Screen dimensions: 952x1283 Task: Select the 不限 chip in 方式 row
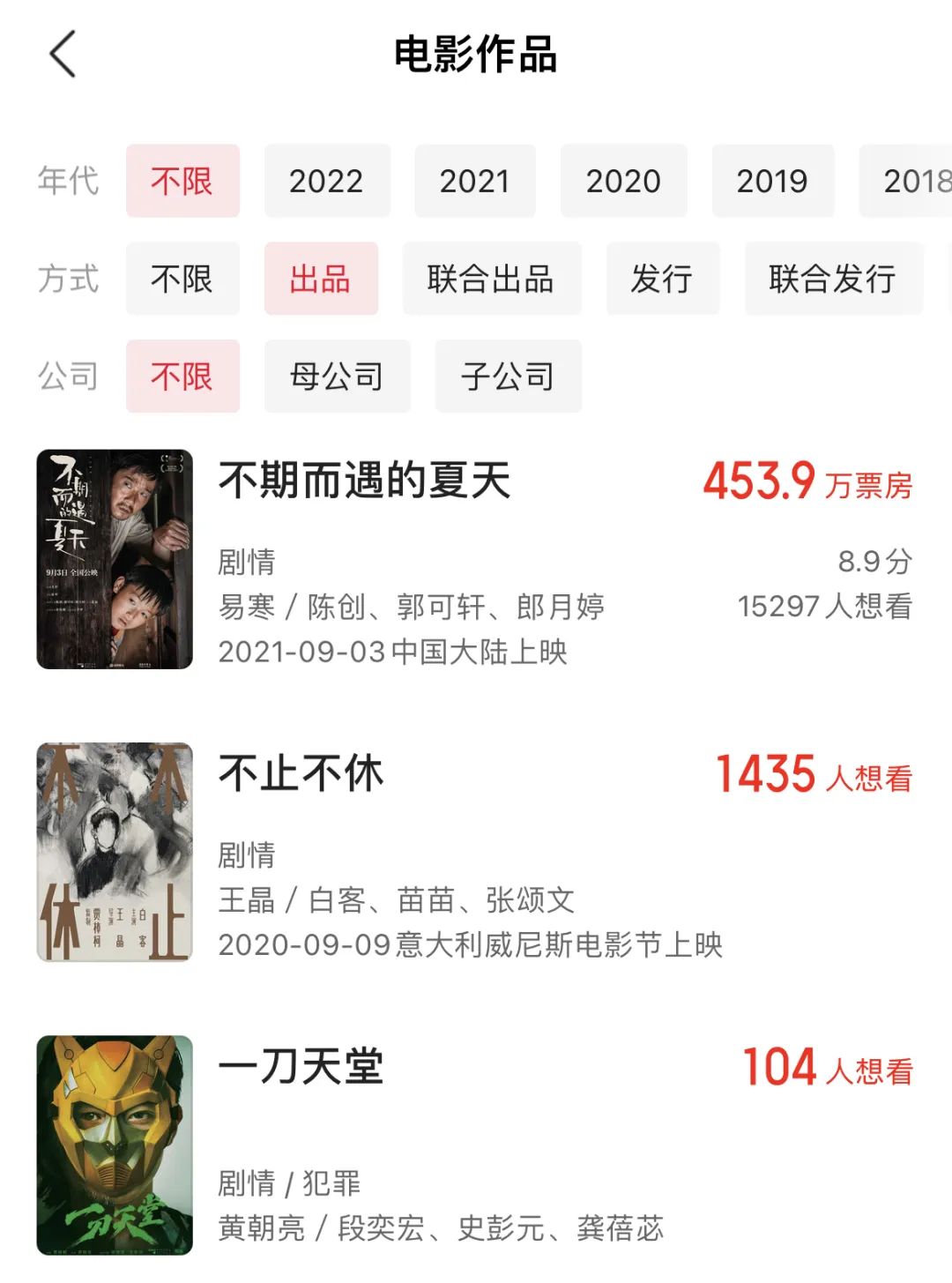[182, 279]
